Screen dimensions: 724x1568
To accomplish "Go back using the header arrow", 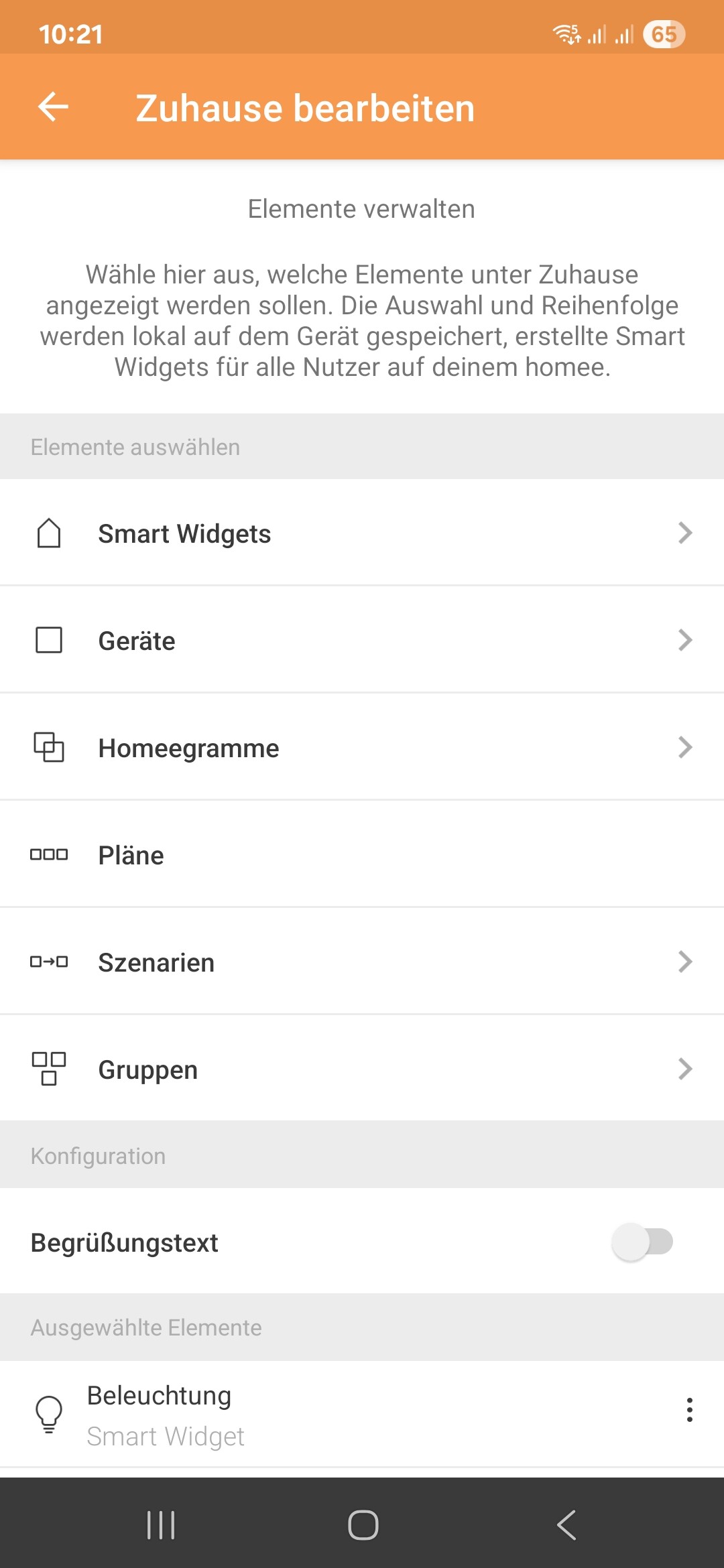I will pyautogui.click(x=54, y=107).
